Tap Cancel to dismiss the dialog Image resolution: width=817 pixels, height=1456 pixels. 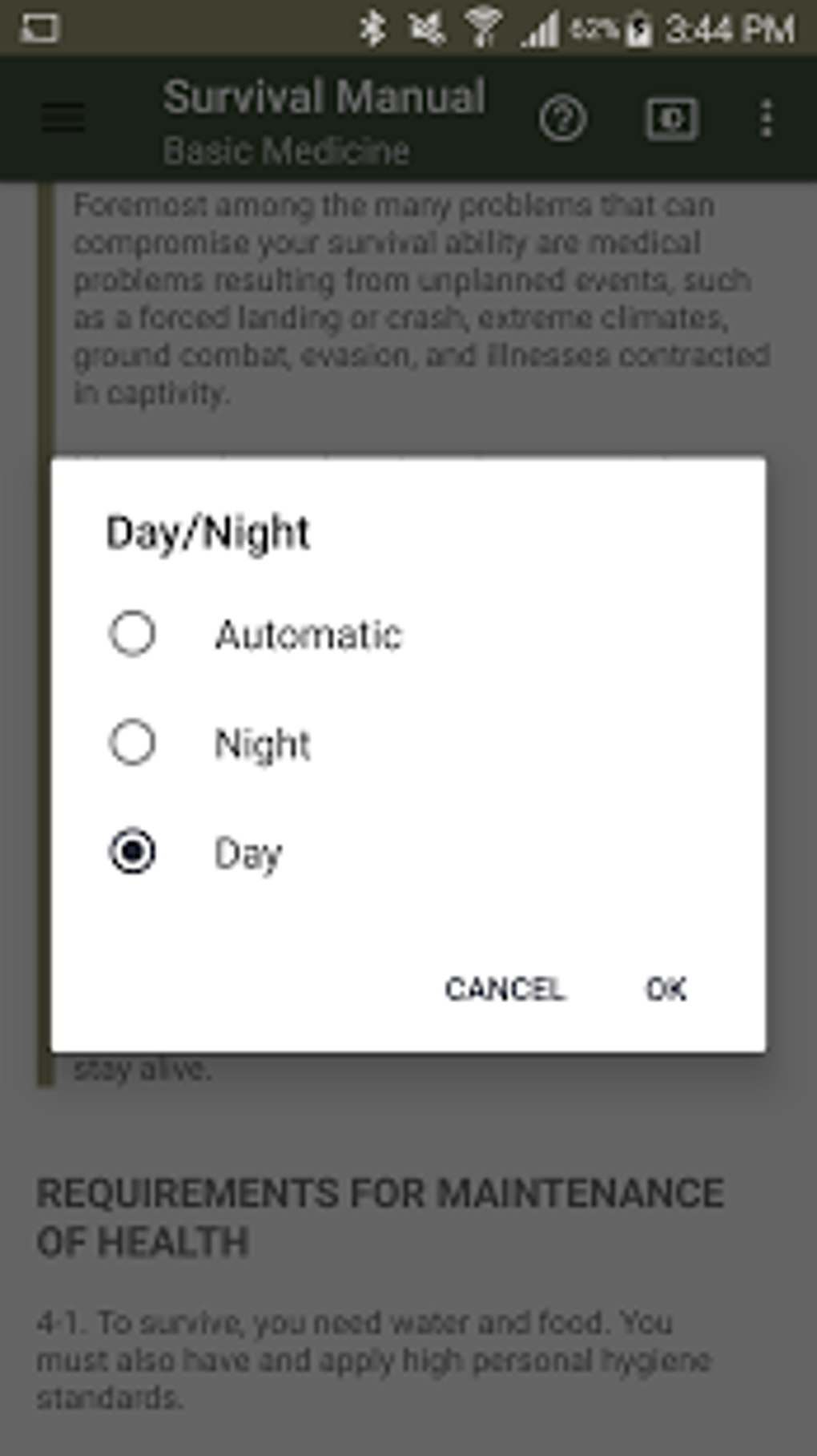point(505,989)
